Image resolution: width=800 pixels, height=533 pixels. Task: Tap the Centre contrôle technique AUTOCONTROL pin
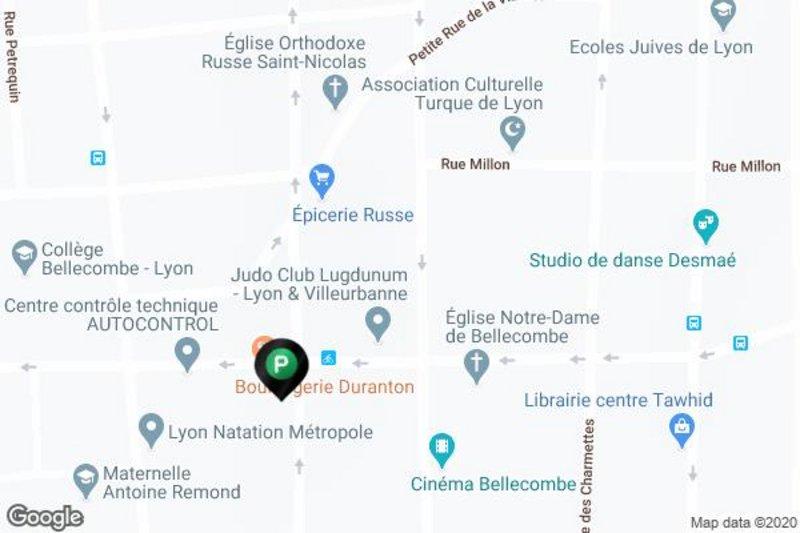(x=186, y=352)
